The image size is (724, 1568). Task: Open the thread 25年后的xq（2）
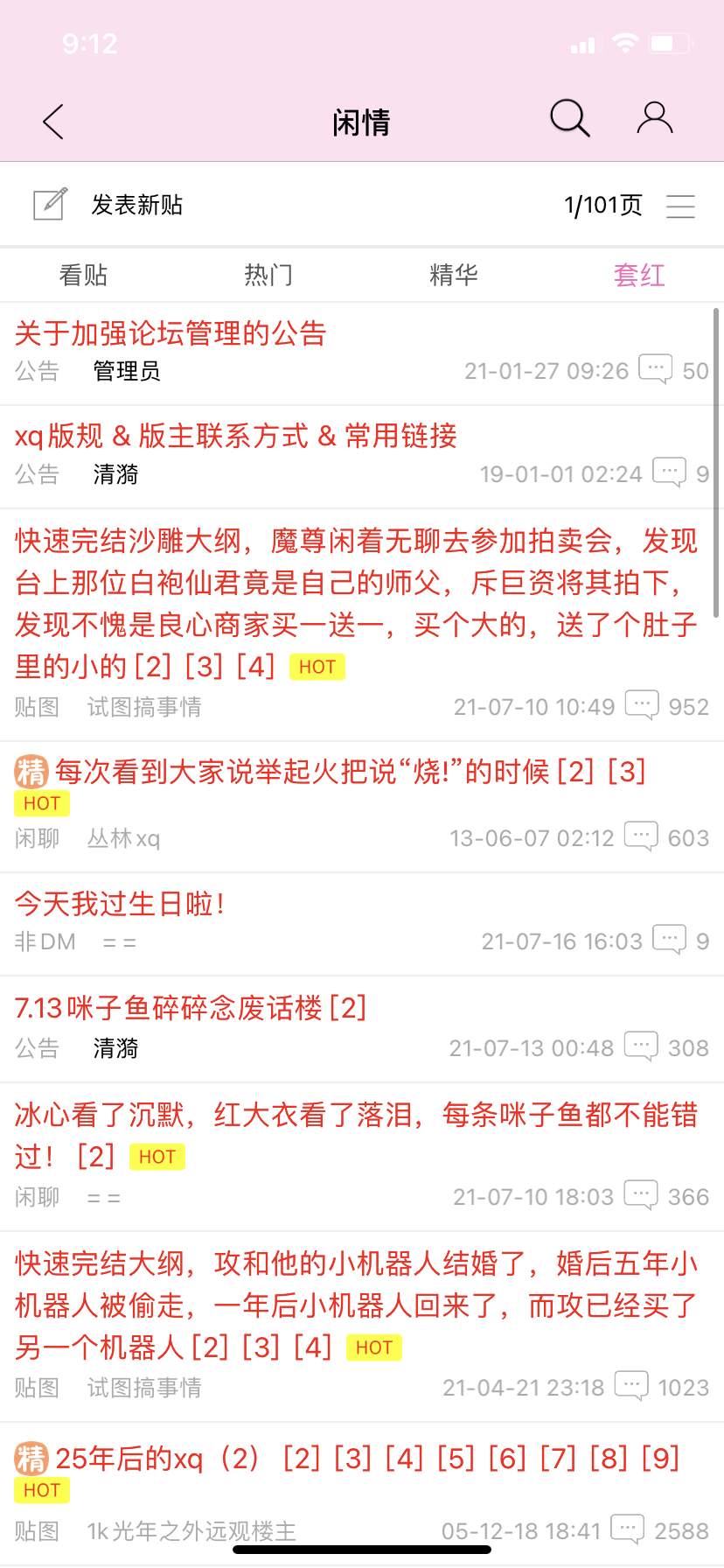[x=157, y=1459]
